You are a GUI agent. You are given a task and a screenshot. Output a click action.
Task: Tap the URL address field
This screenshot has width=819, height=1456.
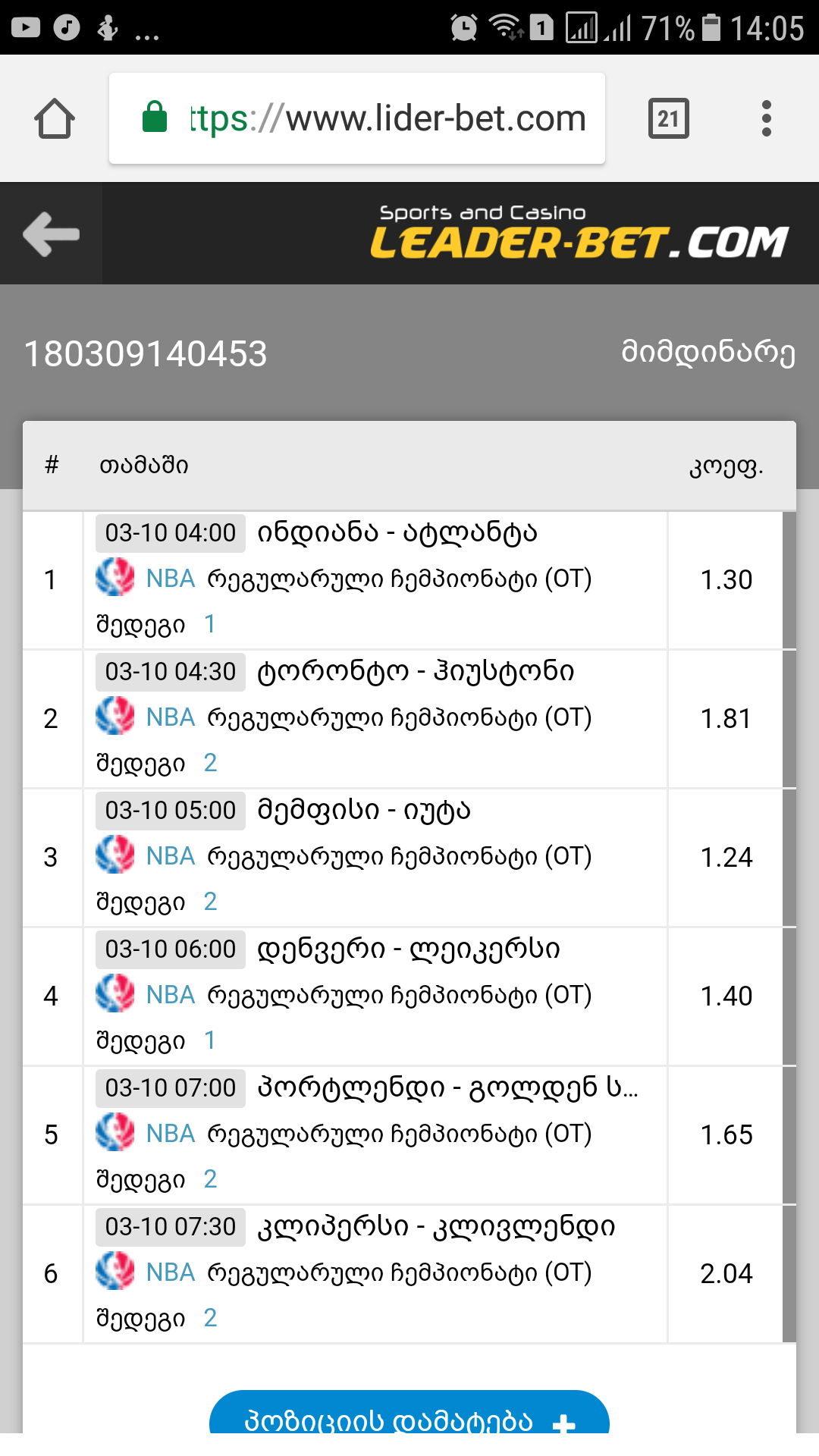[x=379, y=118]
